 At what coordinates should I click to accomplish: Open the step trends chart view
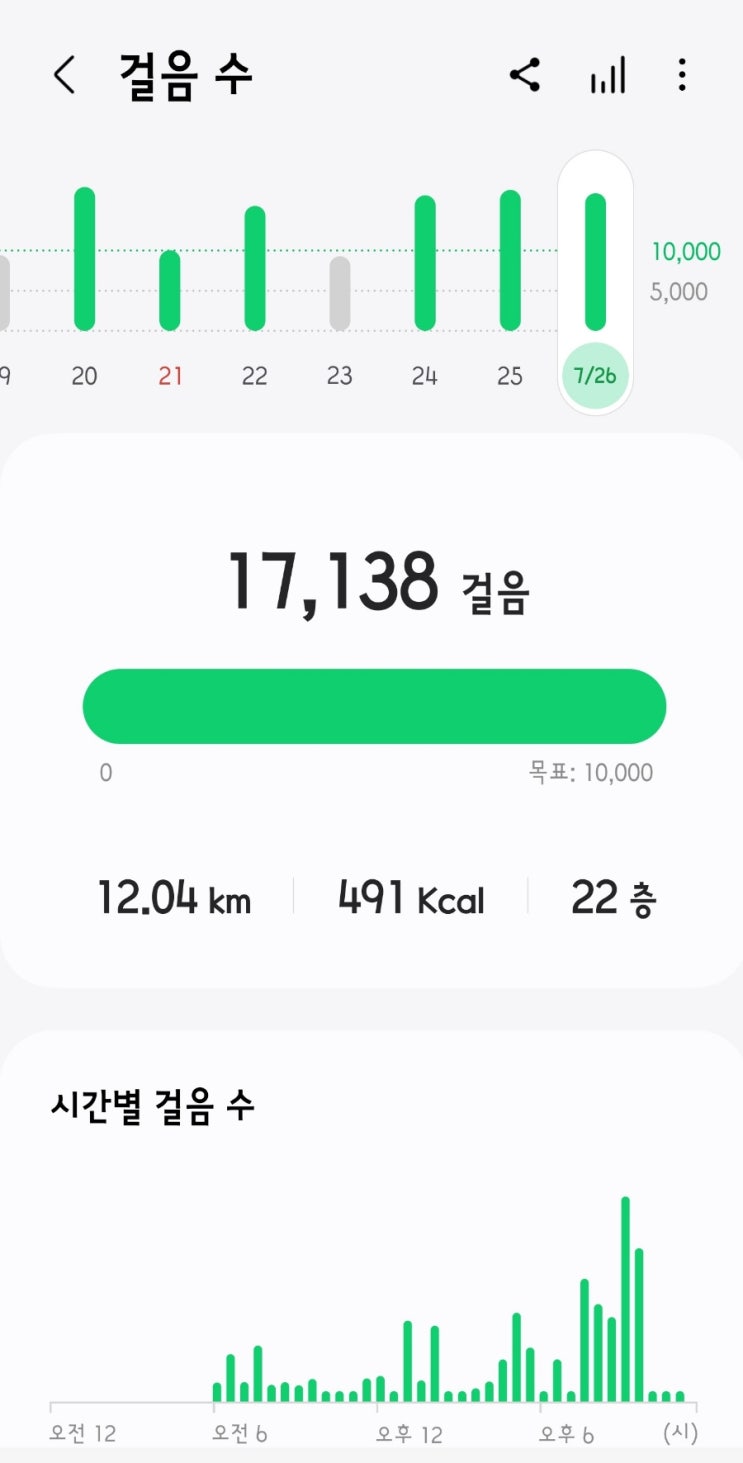tap(607, 75)
